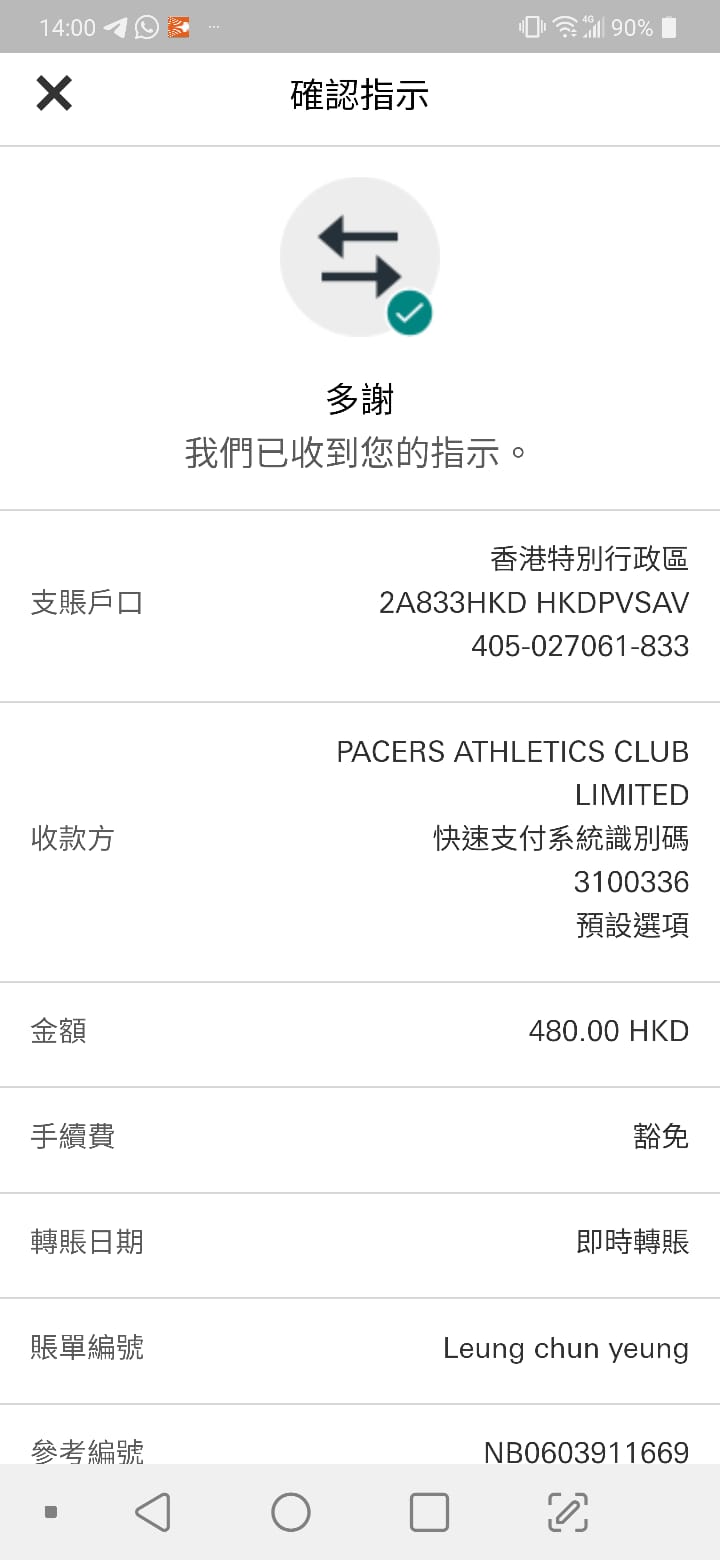Tap the screenshot edit icon in navigation bar

[x=567, y=1512]
